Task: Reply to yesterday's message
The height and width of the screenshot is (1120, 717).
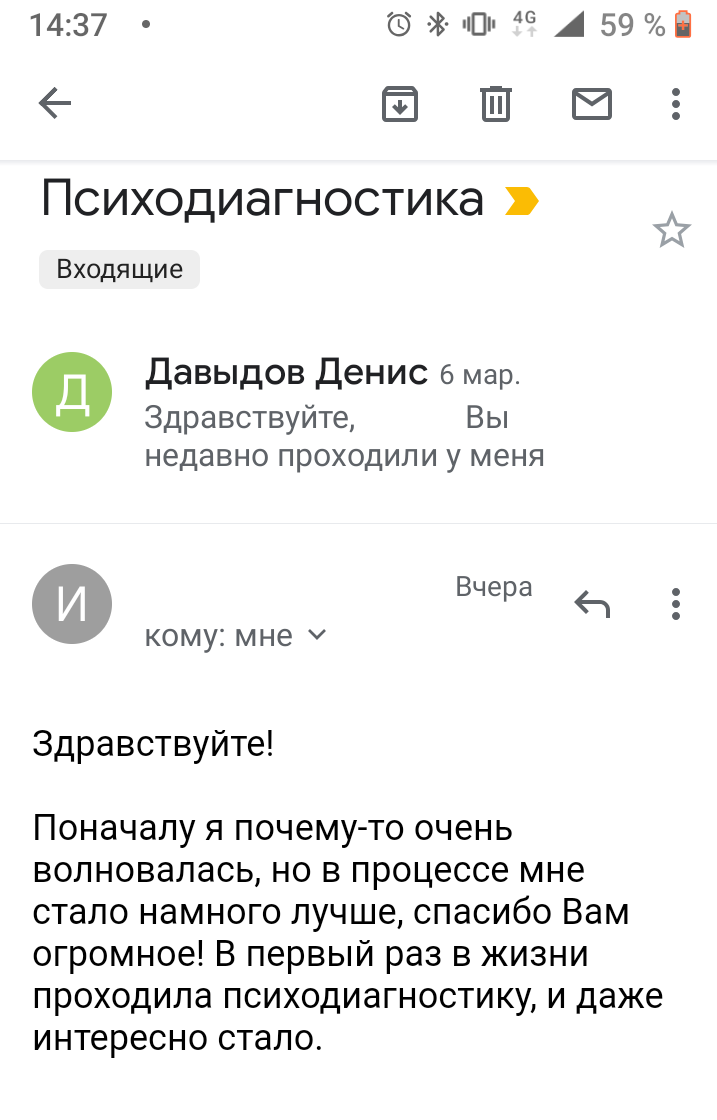Action: (592, 604)
